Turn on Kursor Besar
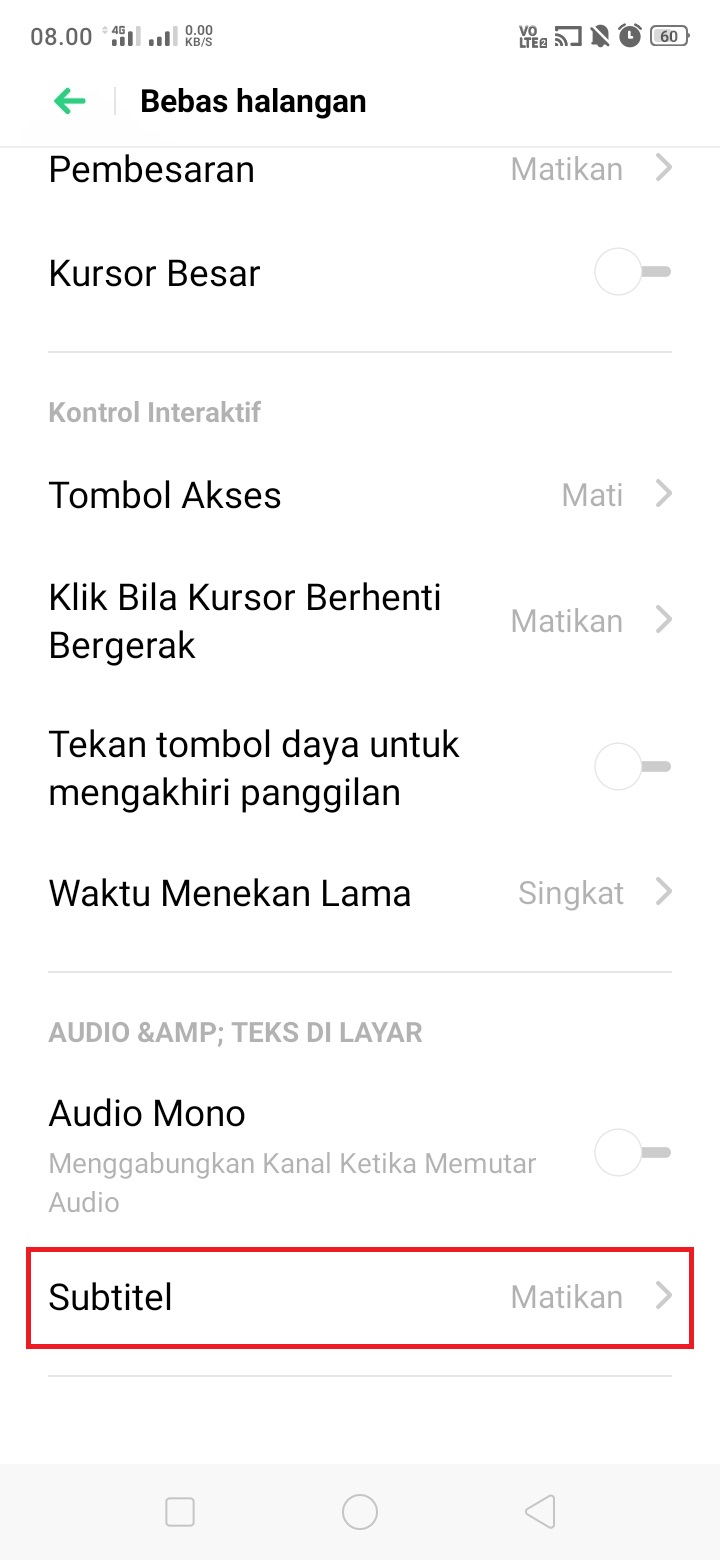Screen dimensions: 720x1560 tap(632, 273)
